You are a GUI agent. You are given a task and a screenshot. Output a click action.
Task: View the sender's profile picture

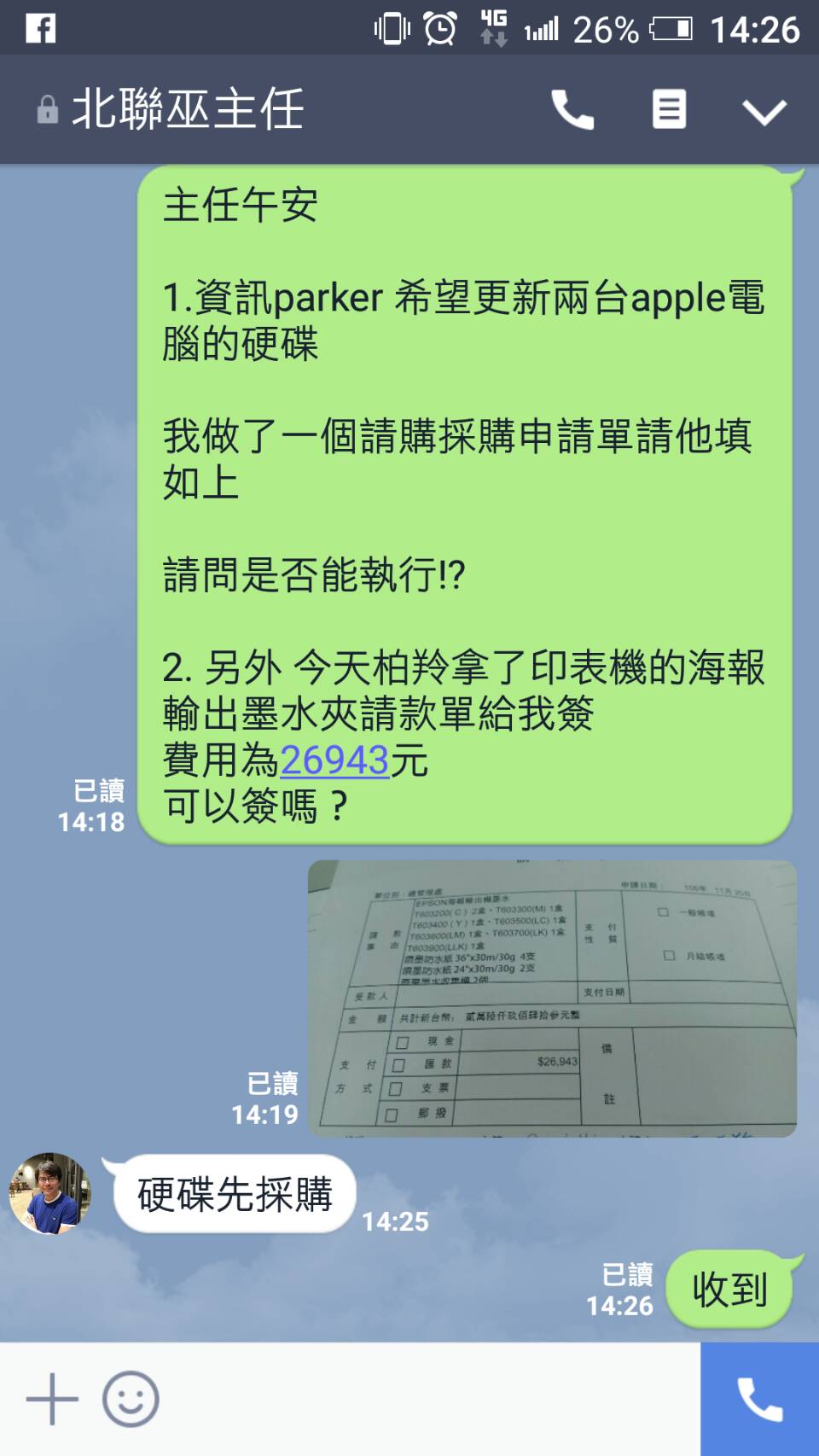pos(49,1192)
